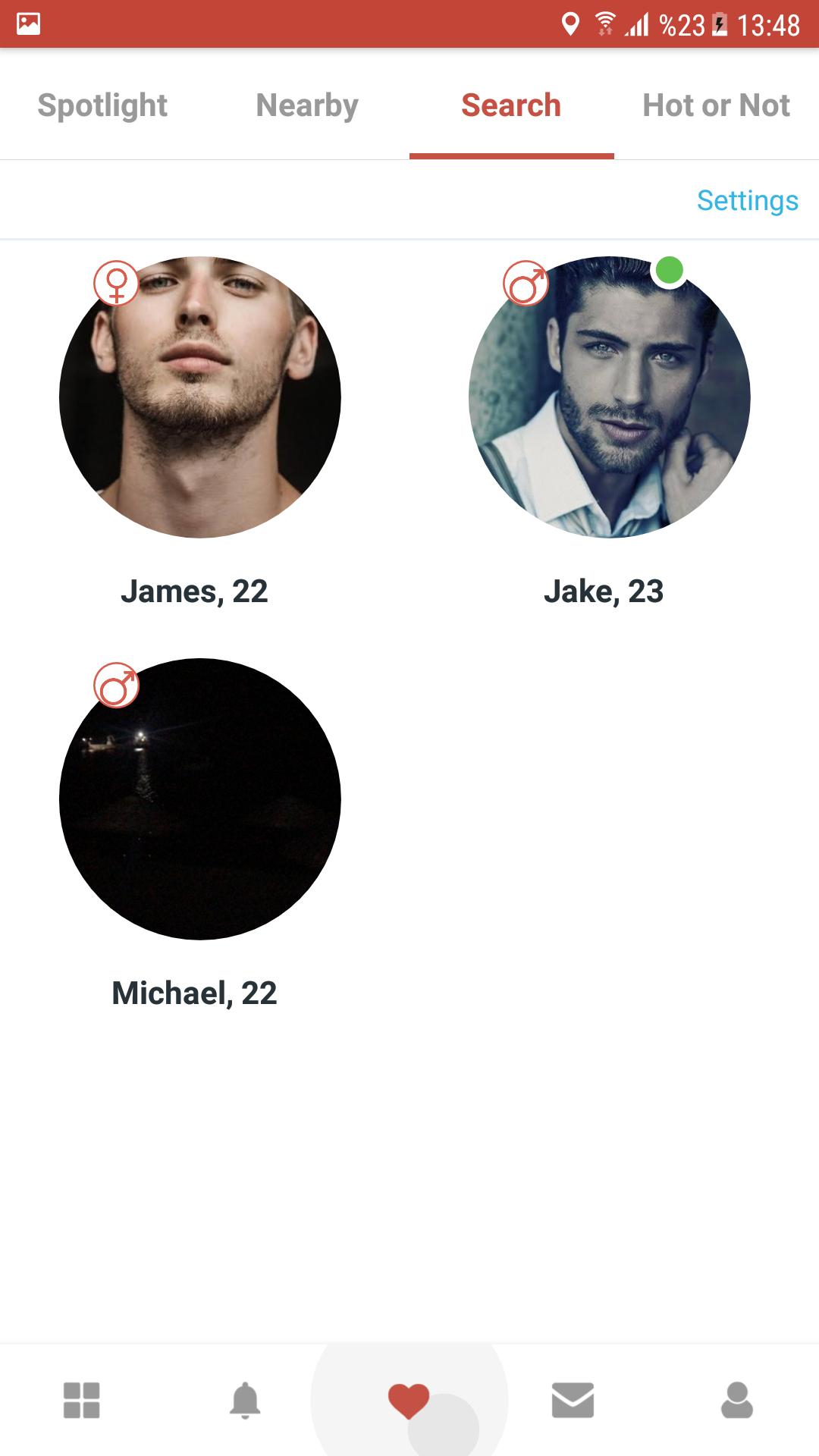
Task: Go to my profile icon
Action: coord(736,1400)
